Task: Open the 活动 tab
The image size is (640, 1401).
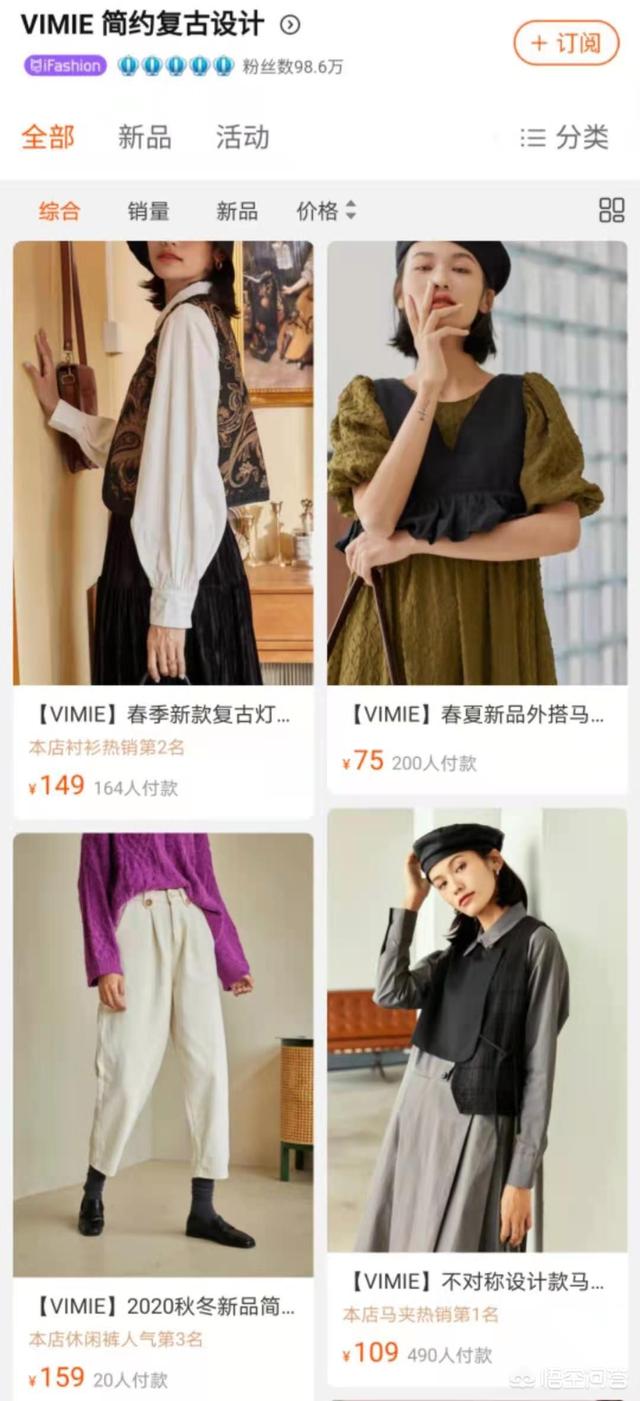Action: tap(243, 138)
